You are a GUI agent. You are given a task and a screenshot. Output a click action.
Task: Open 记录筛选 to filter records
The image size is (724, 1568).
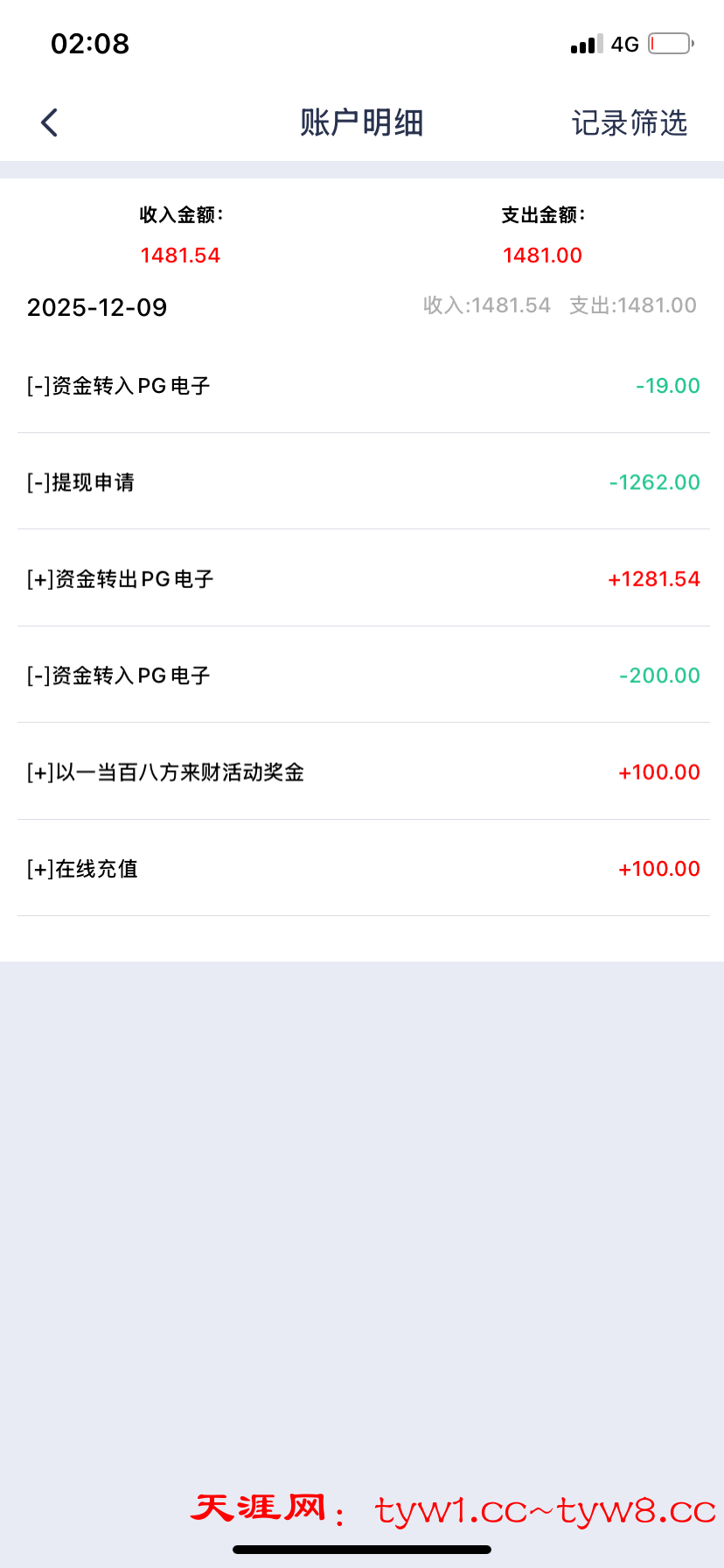(629, 123)
